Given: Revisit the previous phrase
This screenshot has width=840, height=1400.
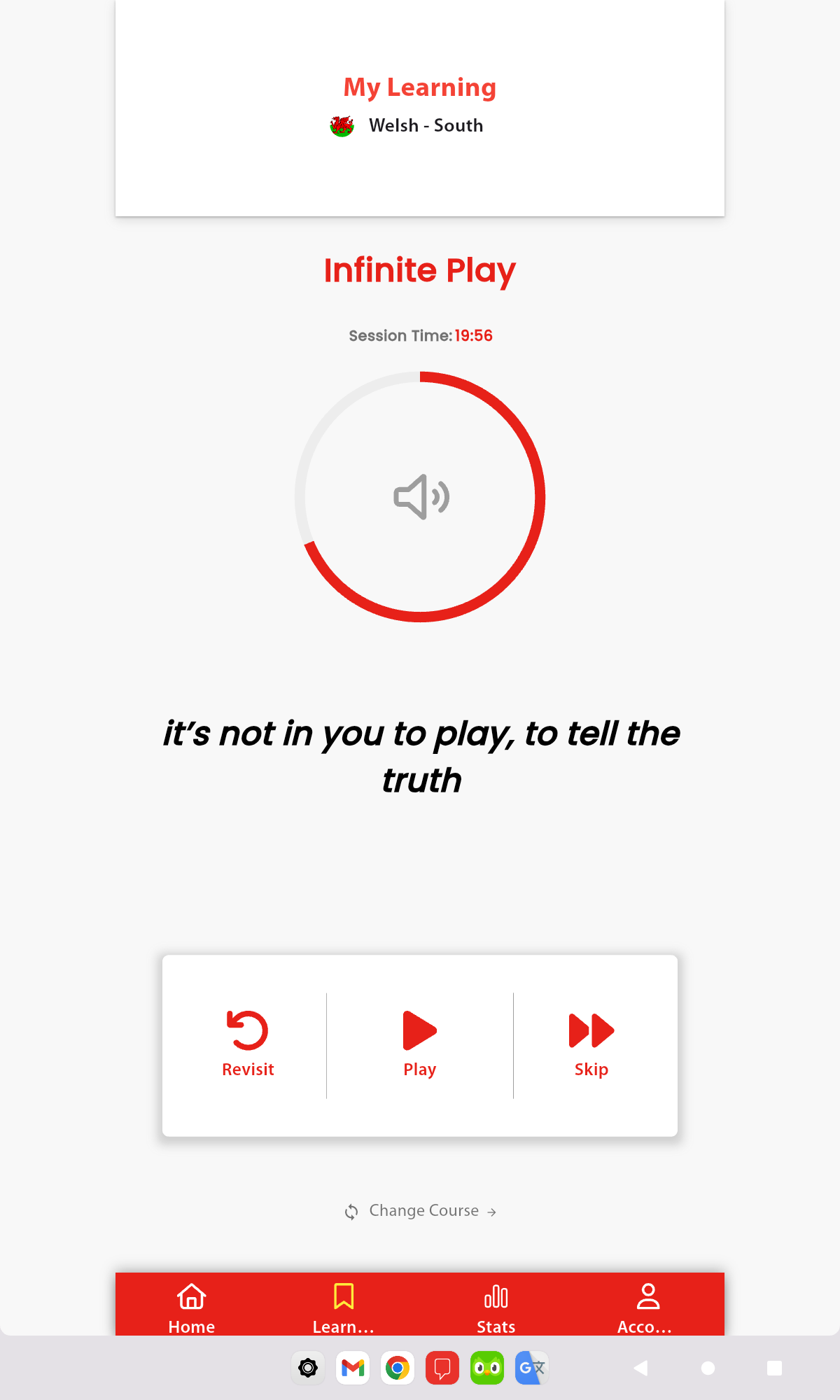Looking at the screenshot, I should point(248,1043).
